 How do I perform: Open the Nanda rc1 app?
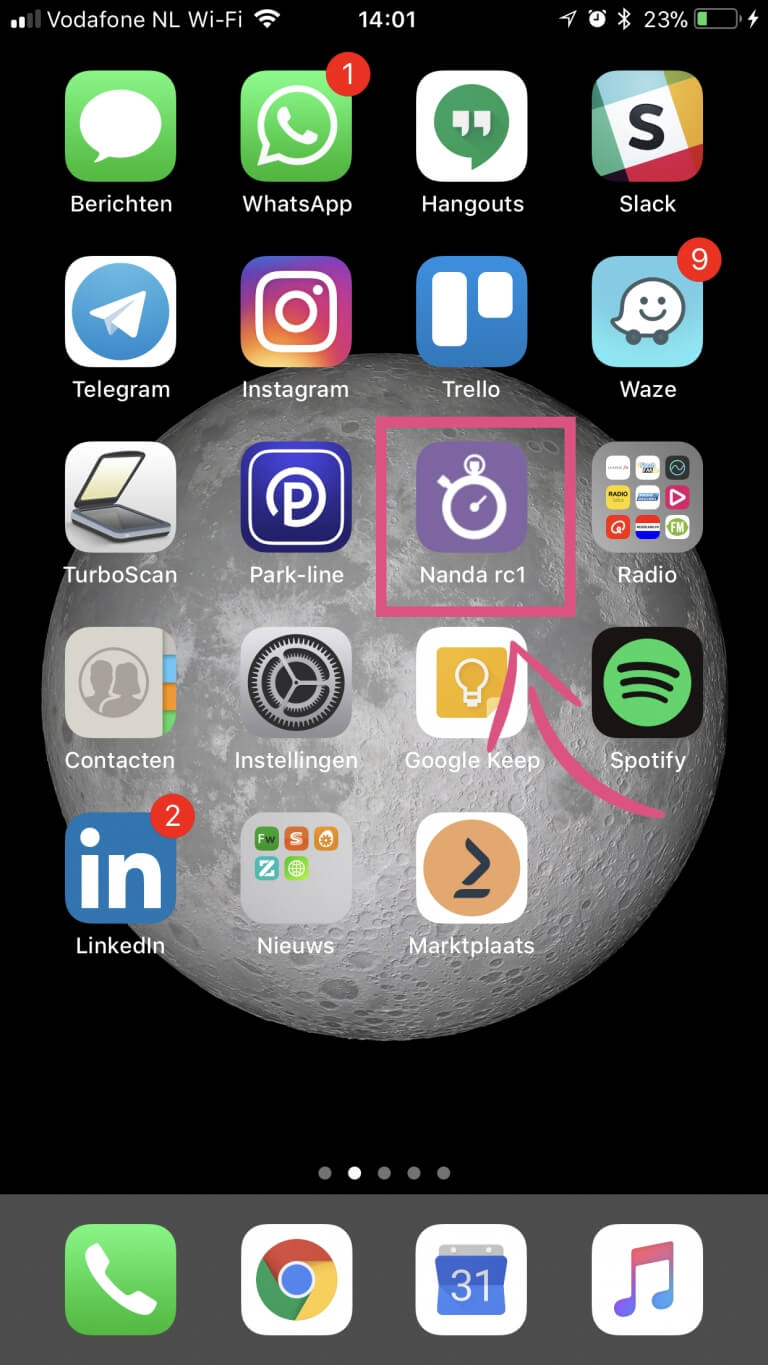[x=472, y=497]
